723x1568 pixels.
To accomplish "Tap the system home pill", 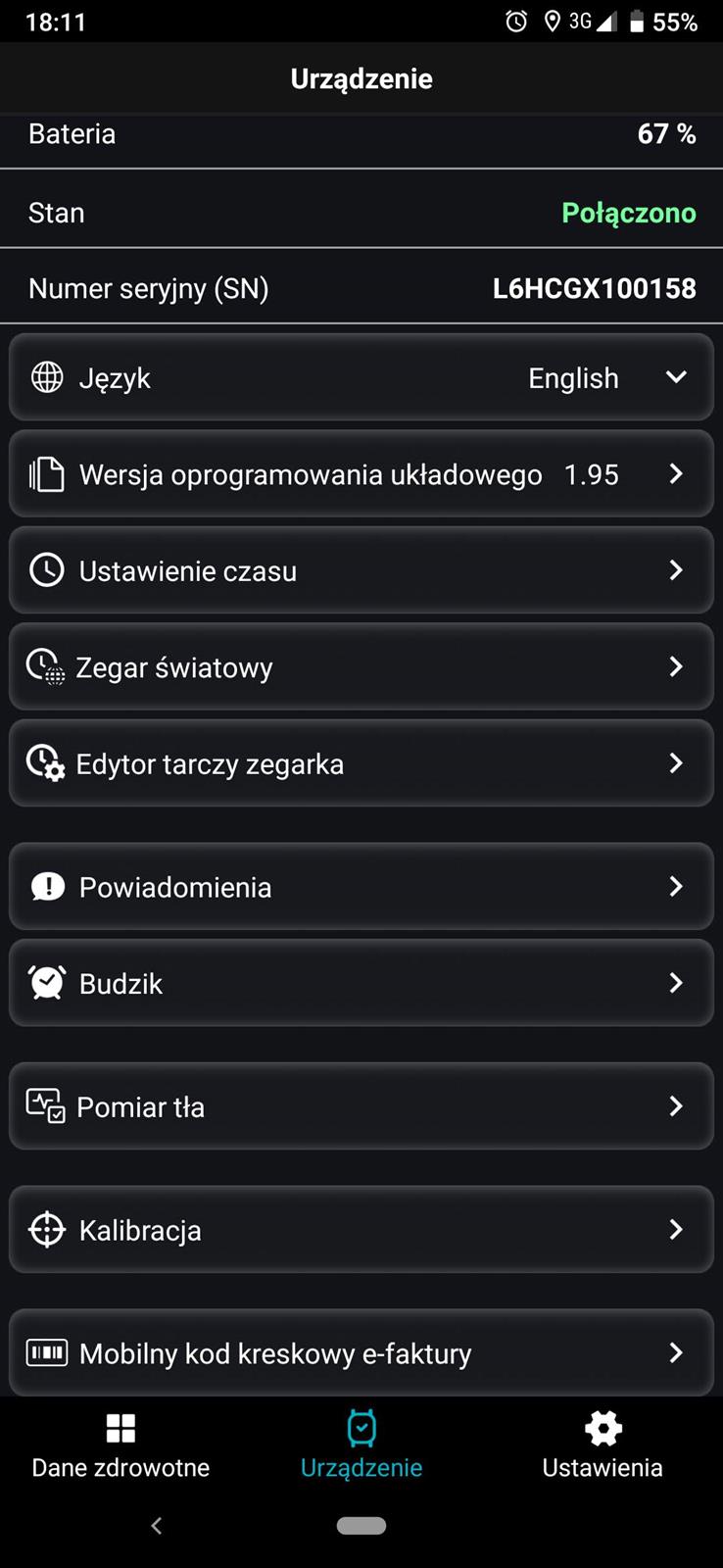I will pyautogui.click(x=361, y=1526).
